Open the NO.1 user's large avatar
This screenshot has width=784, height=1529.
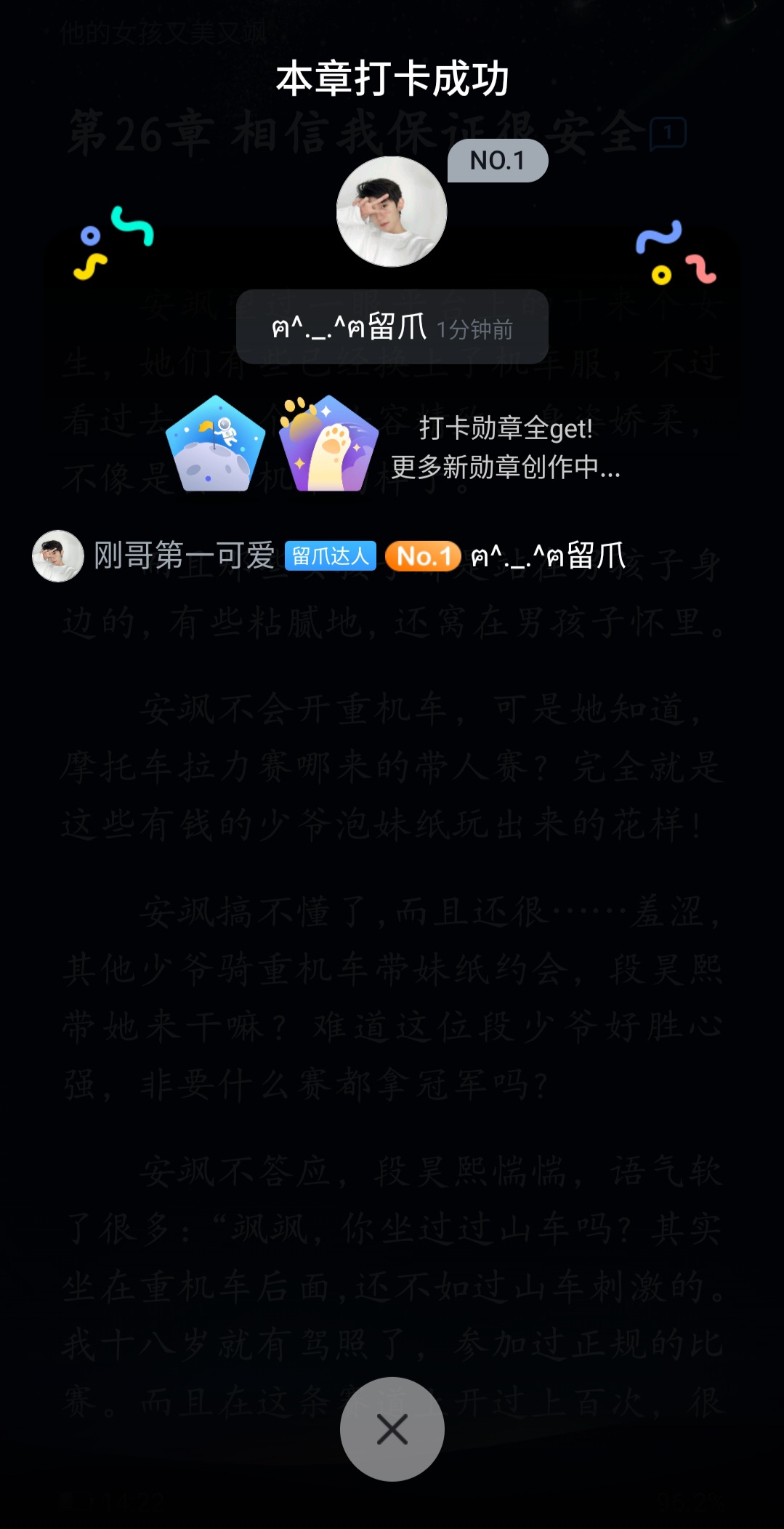pos(392,212)
